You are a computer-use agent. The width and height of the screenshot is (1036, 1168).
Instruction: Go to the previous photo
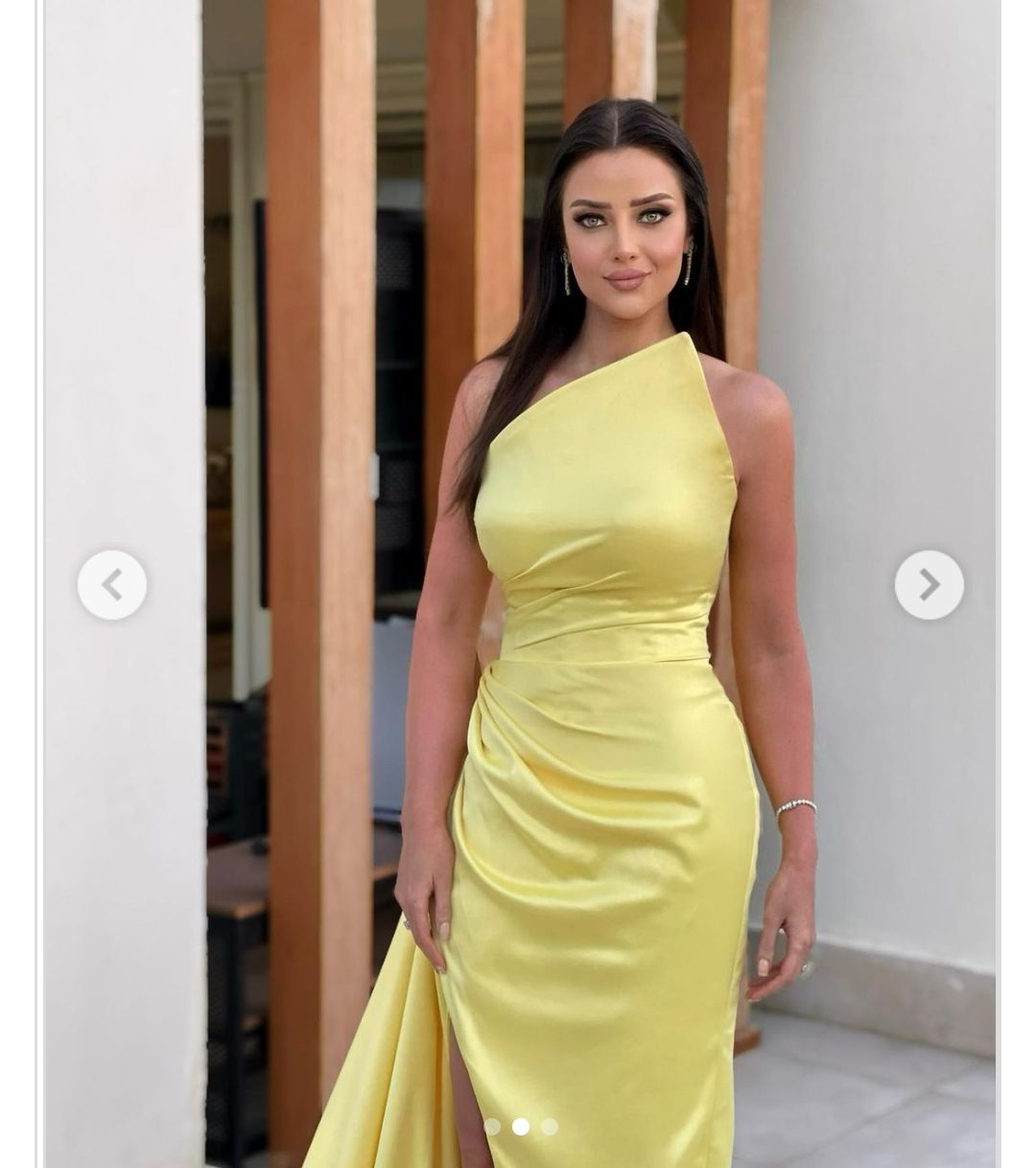(x=112, y=585)
